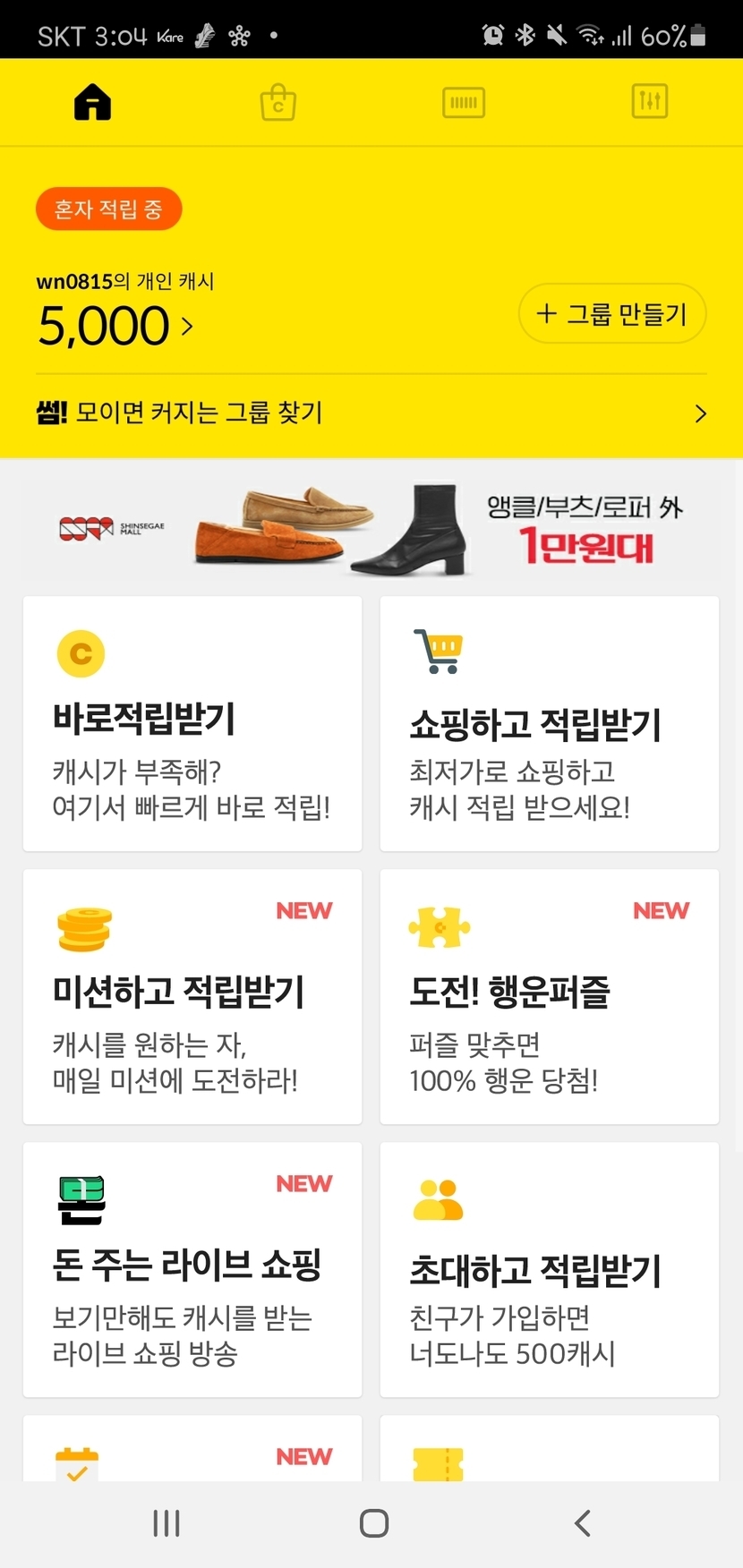Open the 바로적립받기 card
Image resolution: width=743 pixels, height=1568 pixels.
coord(192,723)
